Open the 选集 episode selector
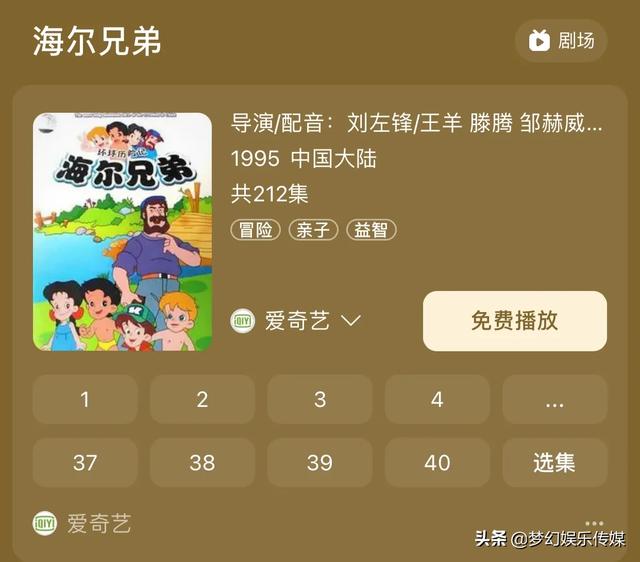Screen dimensions: 640x562 554,463
